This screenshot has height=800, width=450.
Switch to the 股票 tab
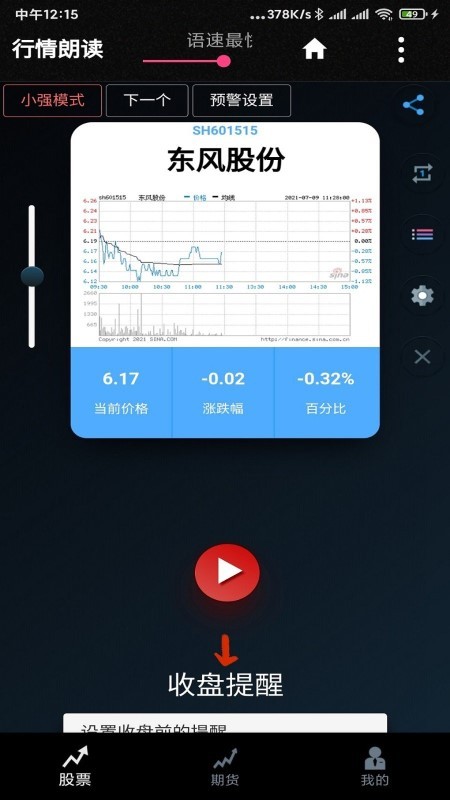(75, 766)
